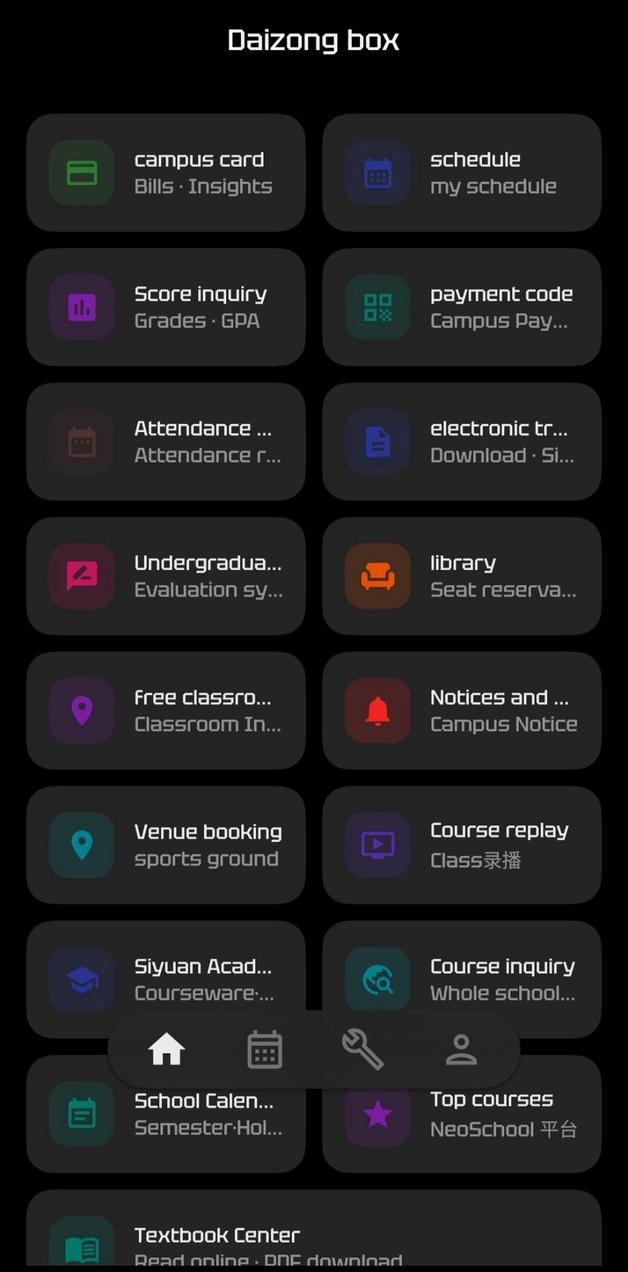
Task: Switch to the calendar tab
Action: [x=264, y=1050]
